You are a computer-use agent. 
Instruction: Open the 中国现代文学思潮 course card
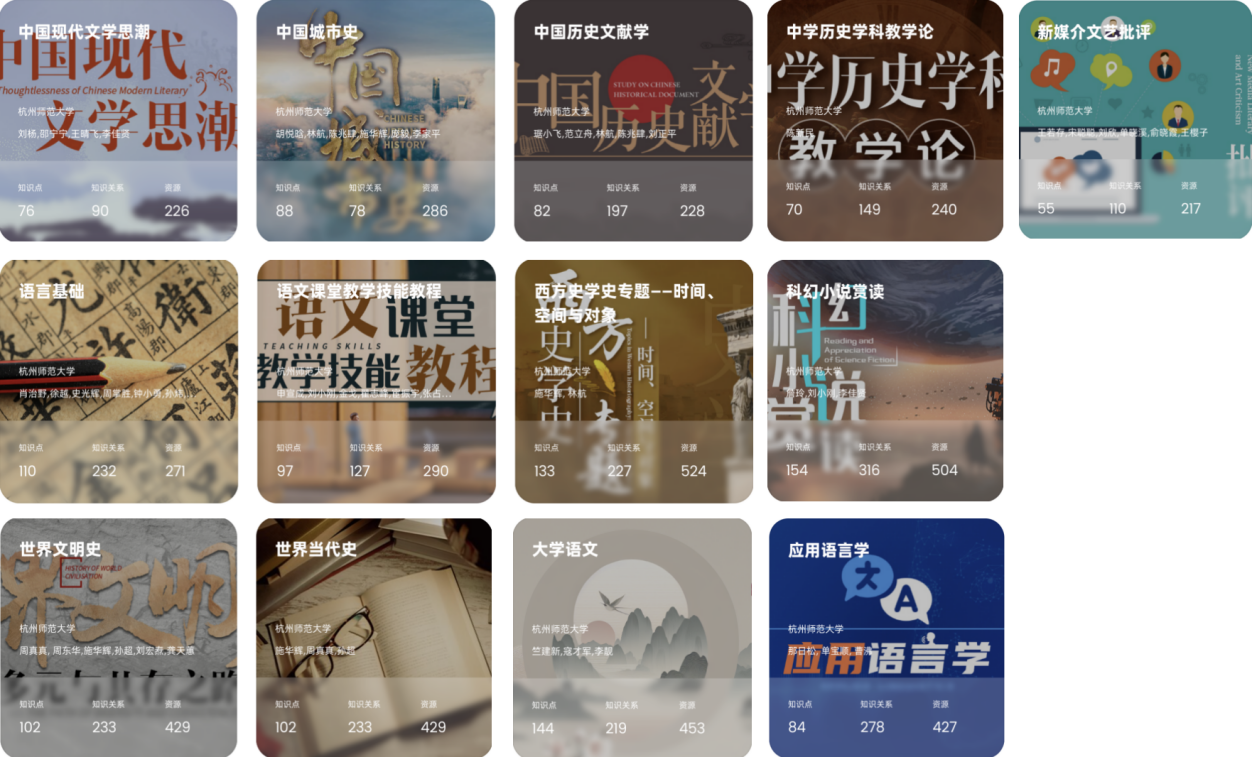[118, 120]
